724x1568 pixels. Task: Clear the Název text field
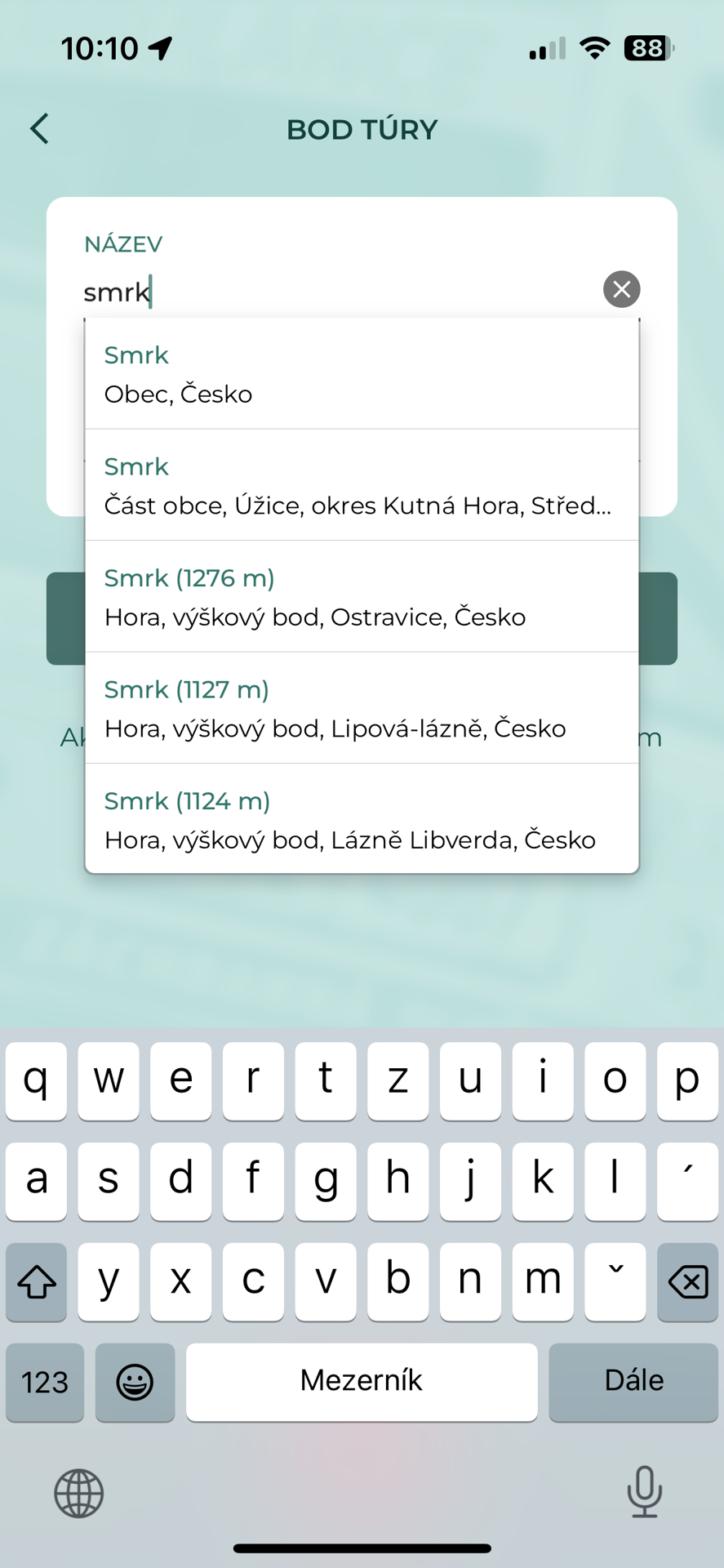pos(621,289)
